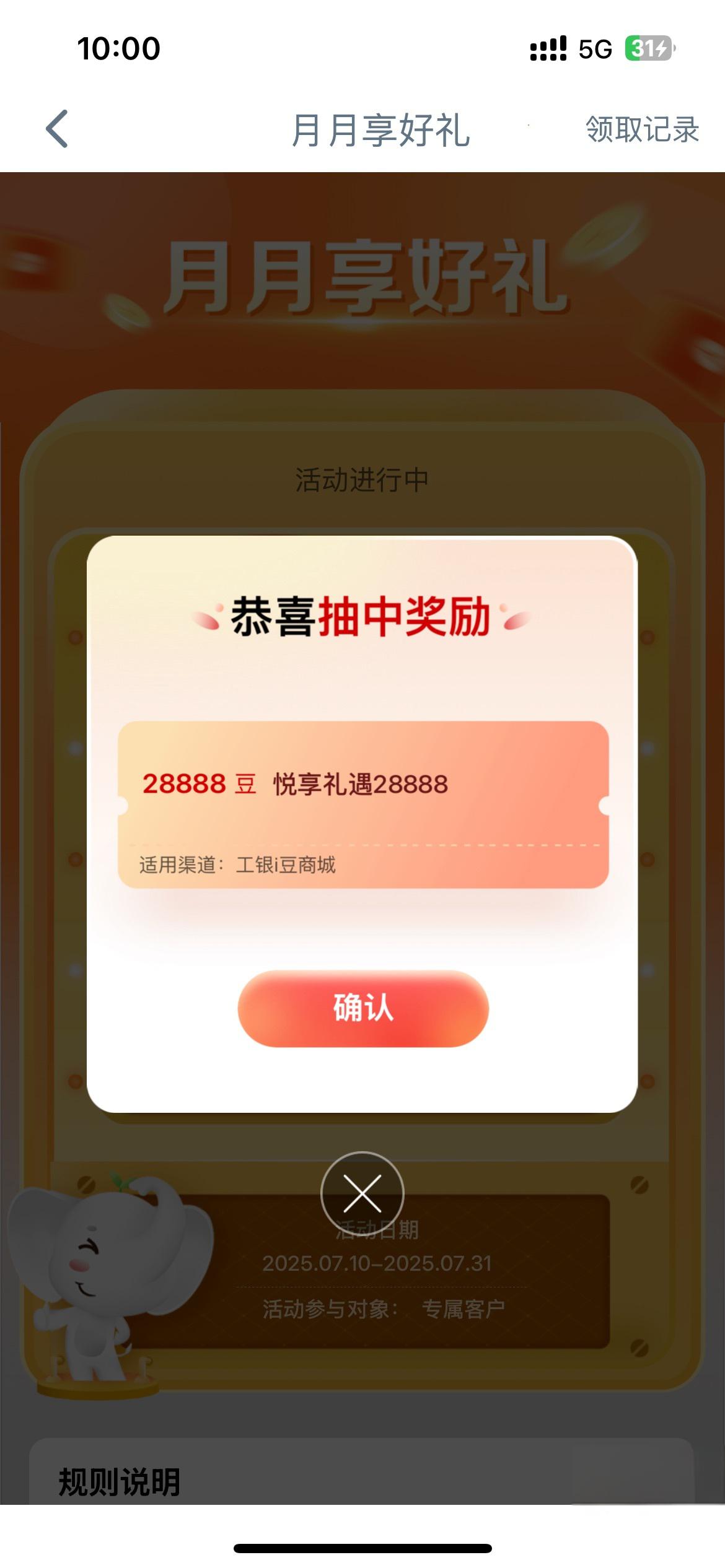Go back using the top-left arrow
The height and width of the screenshot is (1568, 725).
click(57, 129)
